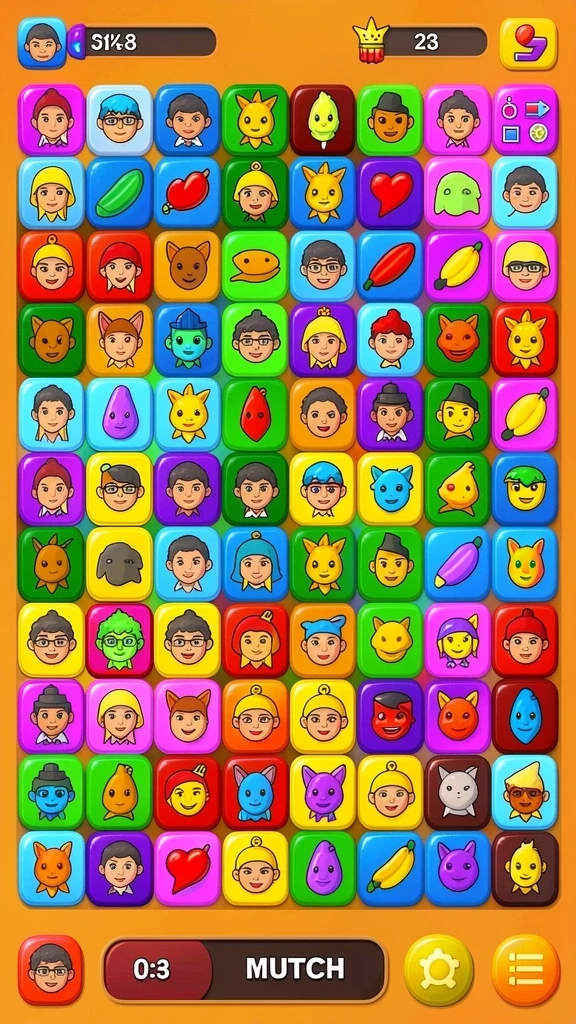Select the green ghost on the pink tile
Screen dimensions: 576x1024
[x=458, y=193]
